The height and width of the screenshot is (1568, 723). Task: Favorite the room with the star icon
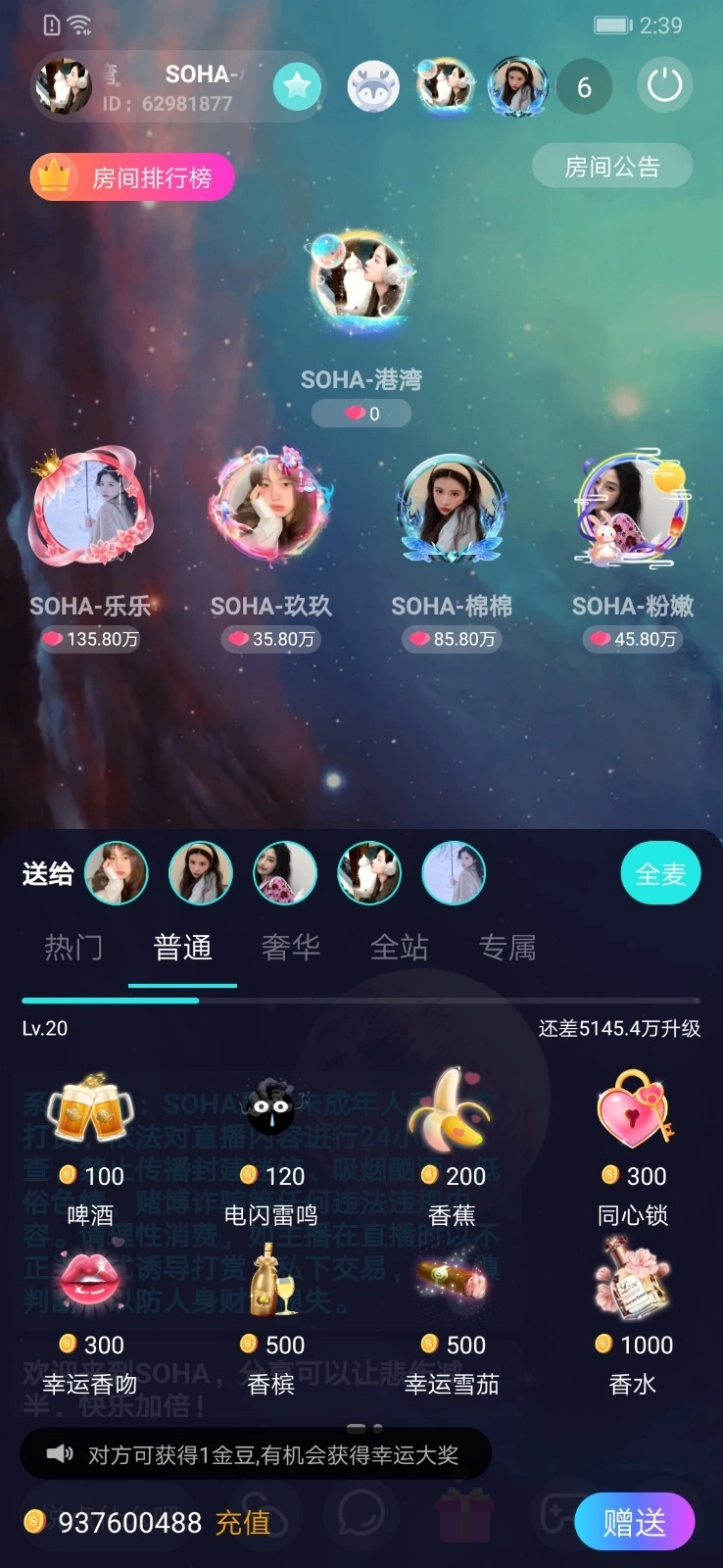[297, 87]
